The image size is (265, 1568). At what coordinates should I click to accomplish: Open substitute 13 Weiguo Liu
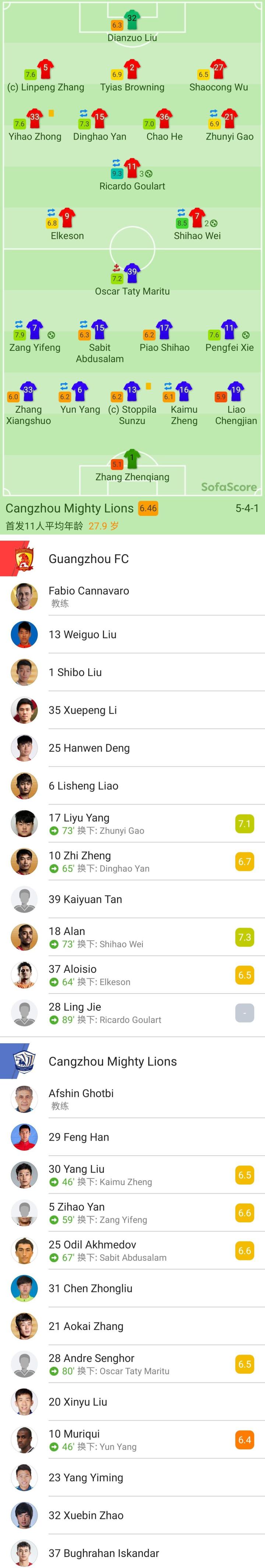point(83,634)
